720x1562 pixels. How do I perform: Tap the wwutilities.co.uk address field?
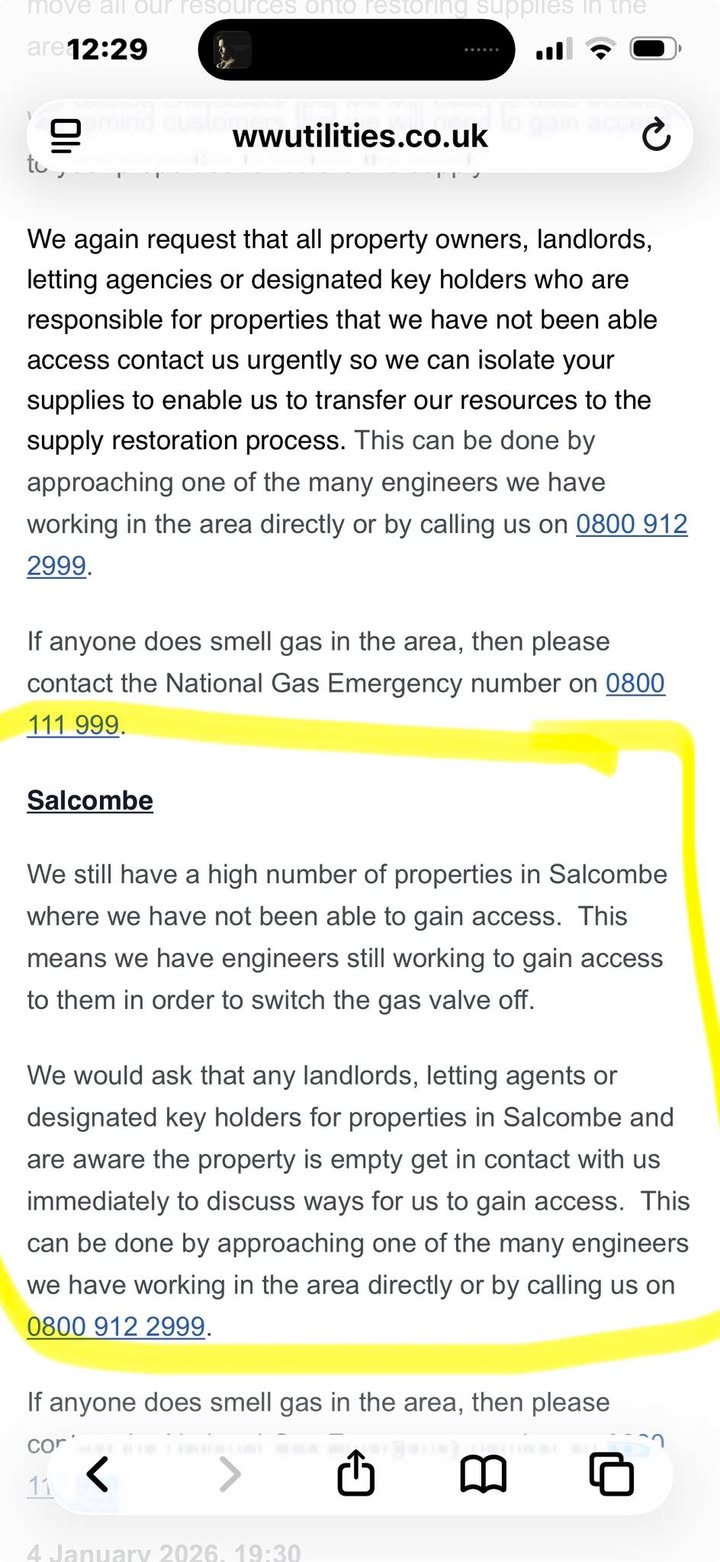pyautogui.click(x=360, y=135)
